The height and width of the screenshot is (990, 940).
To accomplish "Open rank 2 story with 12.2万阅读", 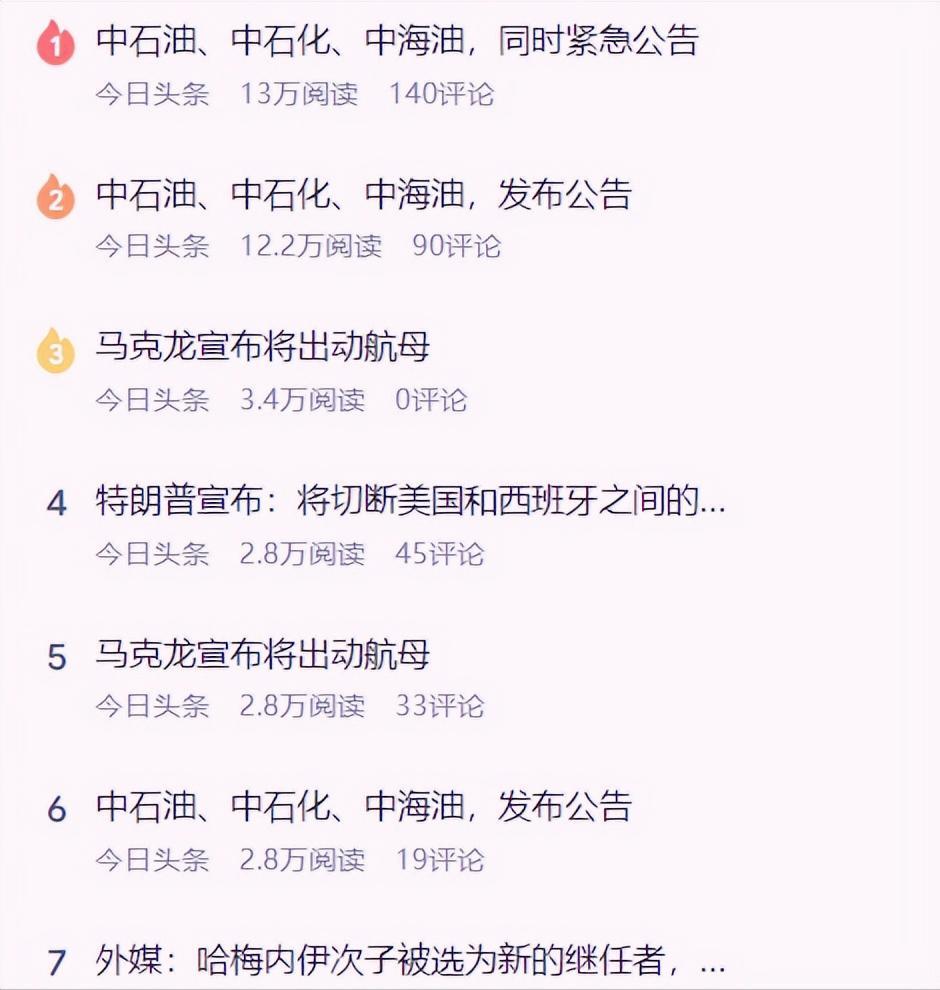I will point(364,194).
